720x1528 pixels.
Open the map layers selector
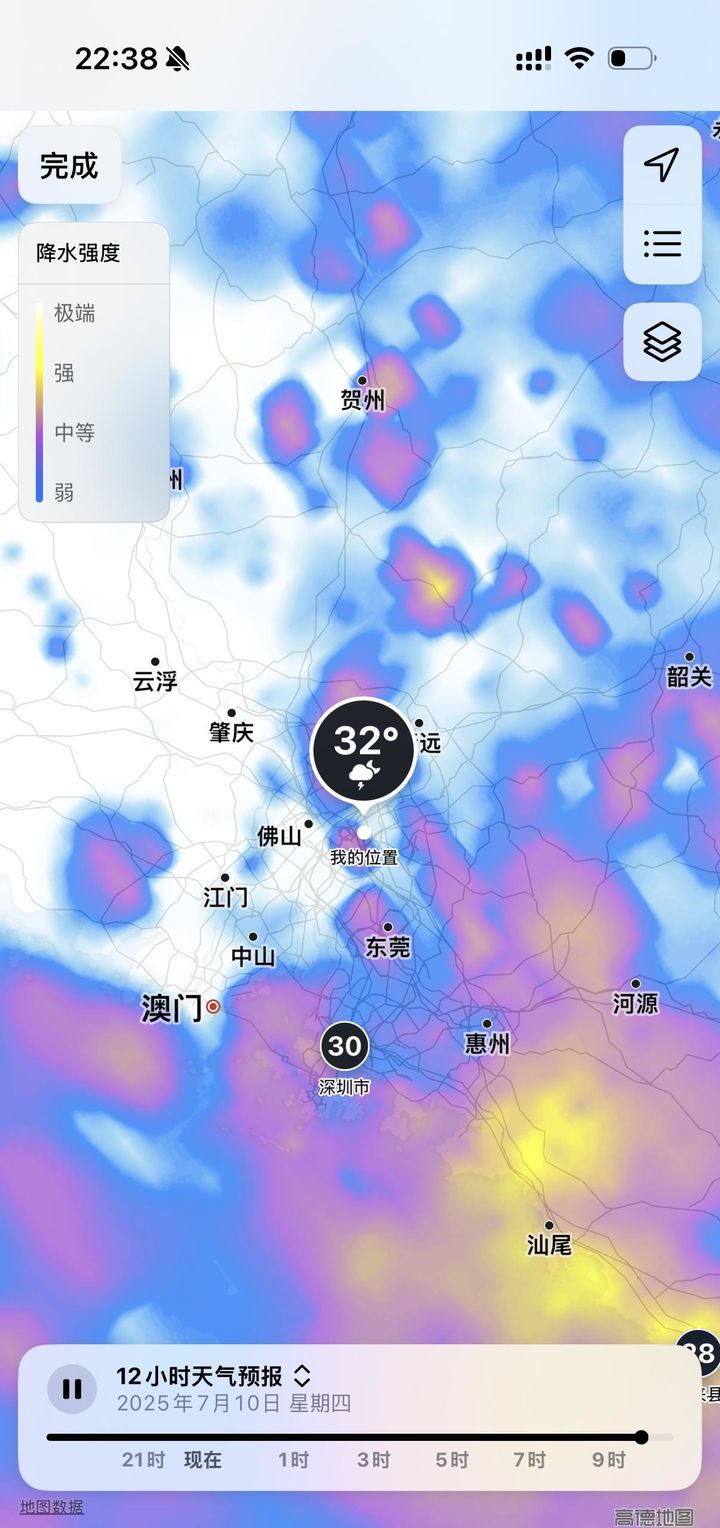tap(662, 342)
